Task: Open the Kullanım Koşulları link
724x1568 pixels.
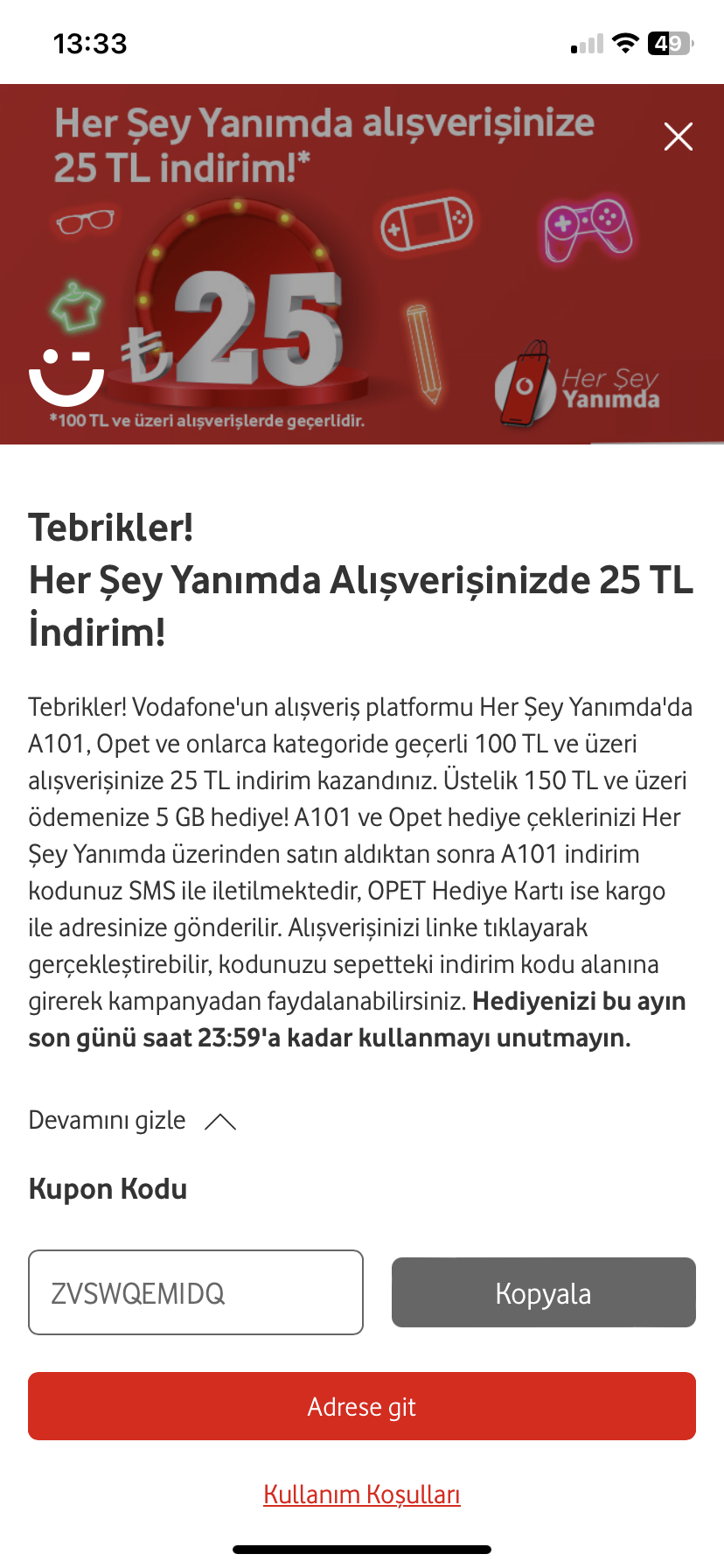Action: (x=362, y=1494)
